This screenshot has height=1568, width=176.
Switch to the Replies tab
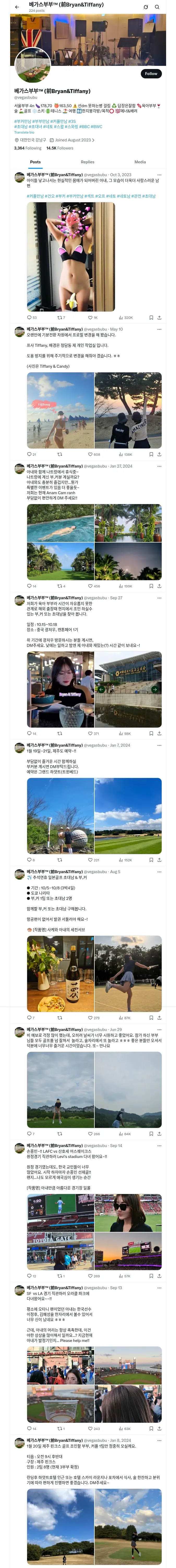[87, 162]
